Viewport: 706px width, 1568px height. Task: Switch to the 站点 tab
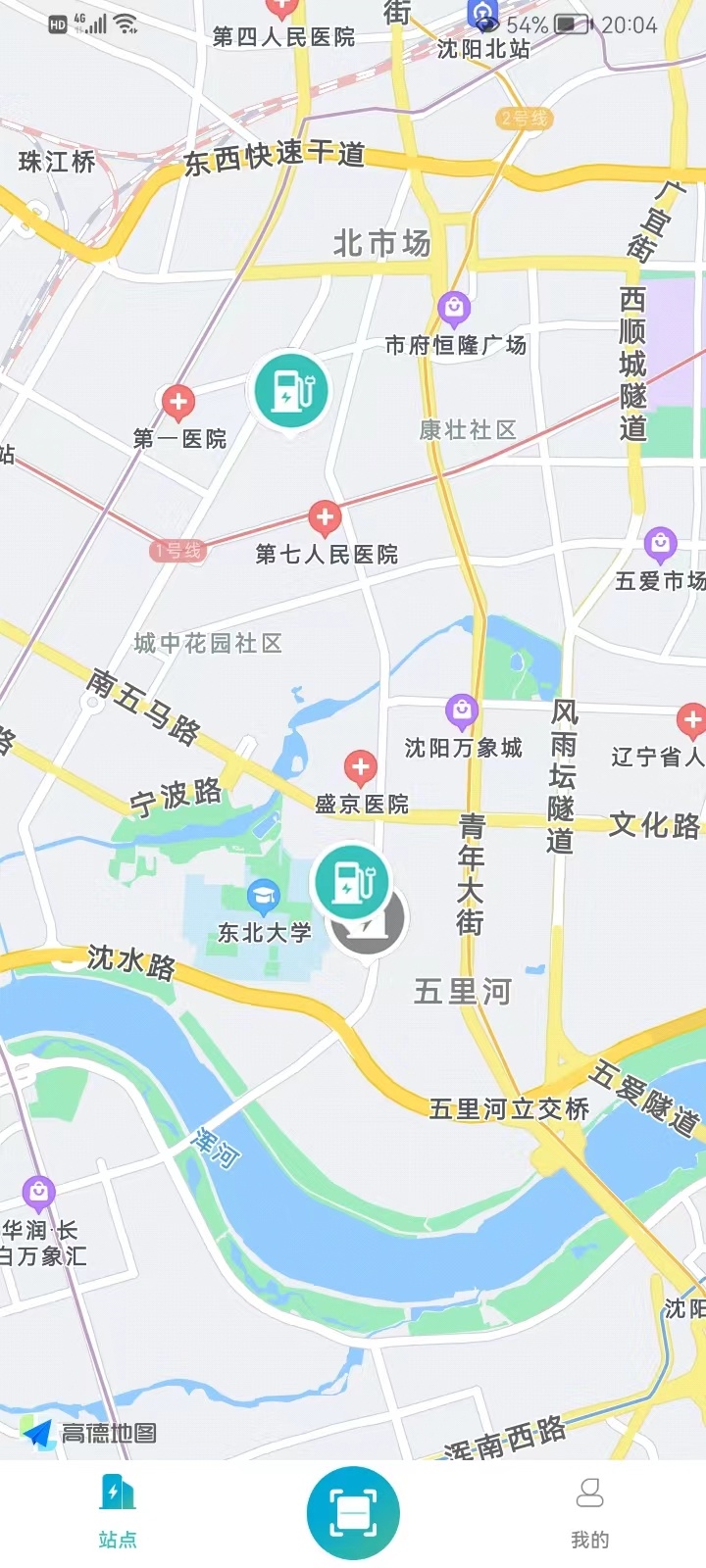[x=118, y=1512]
